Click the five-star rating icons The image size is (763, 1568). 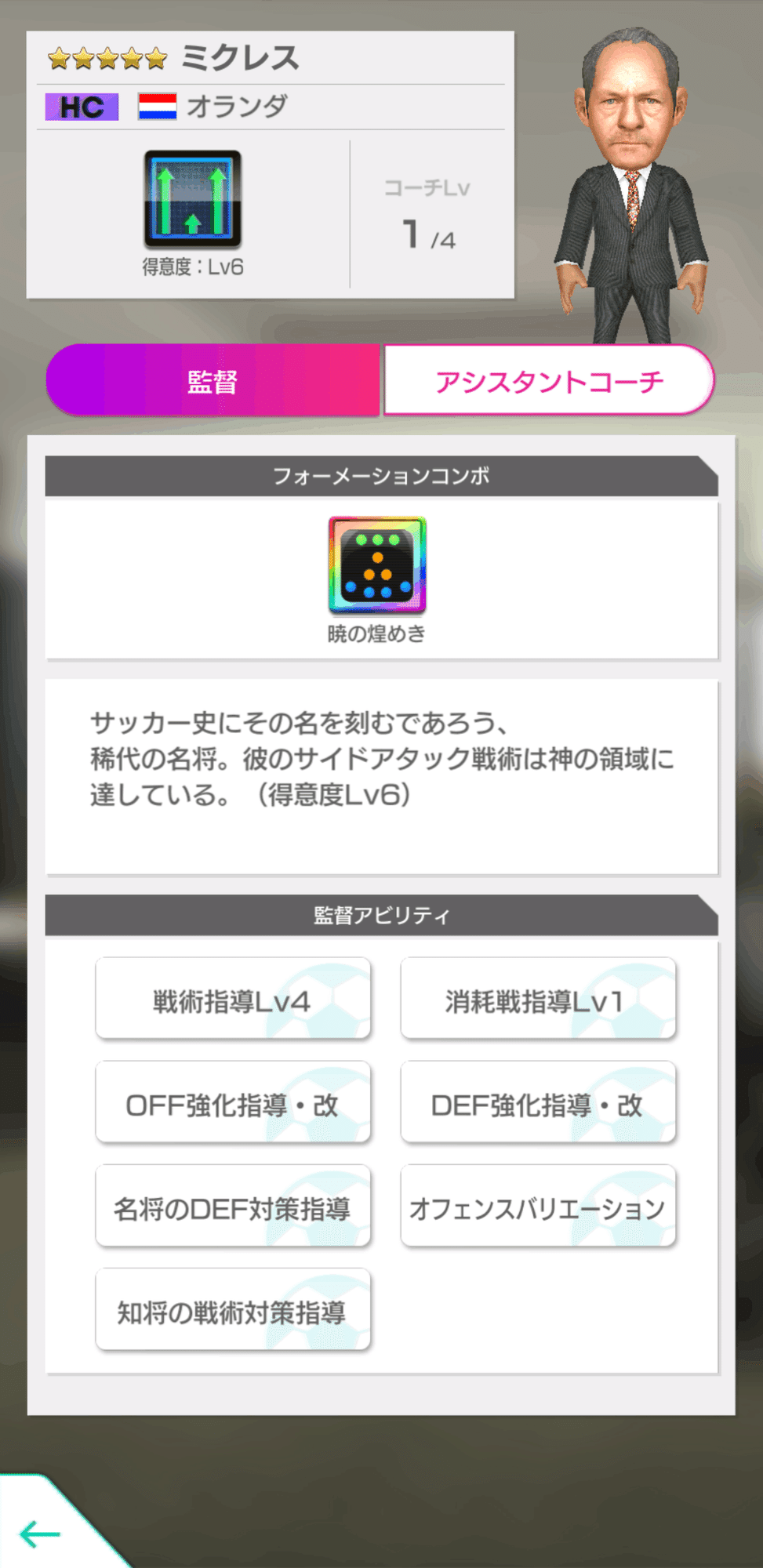click(105, 58)
